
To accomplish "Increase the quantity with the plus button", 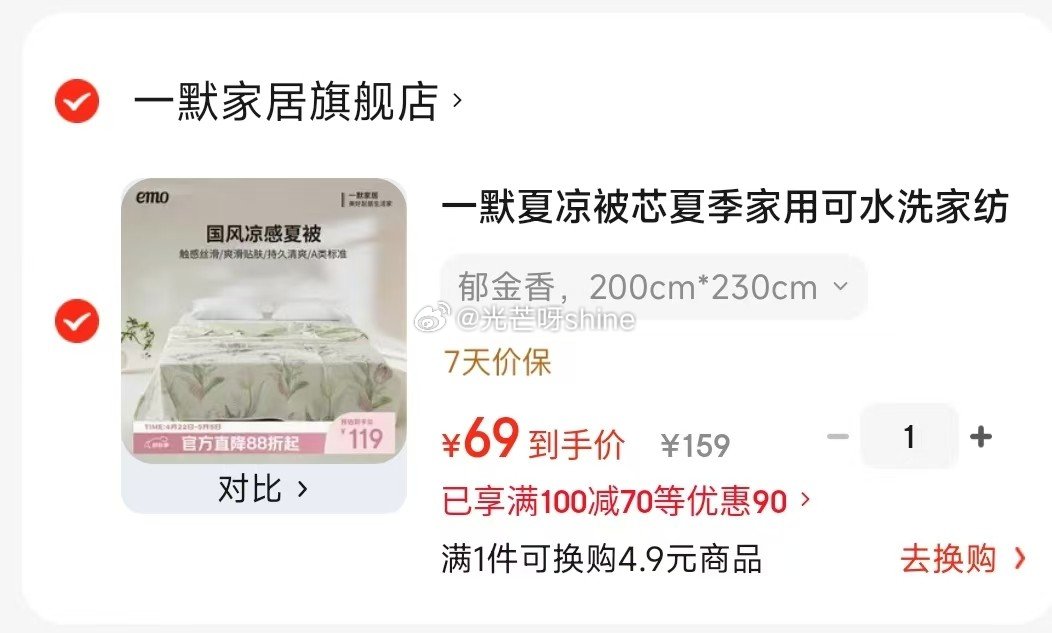I will tap(981, 437).
